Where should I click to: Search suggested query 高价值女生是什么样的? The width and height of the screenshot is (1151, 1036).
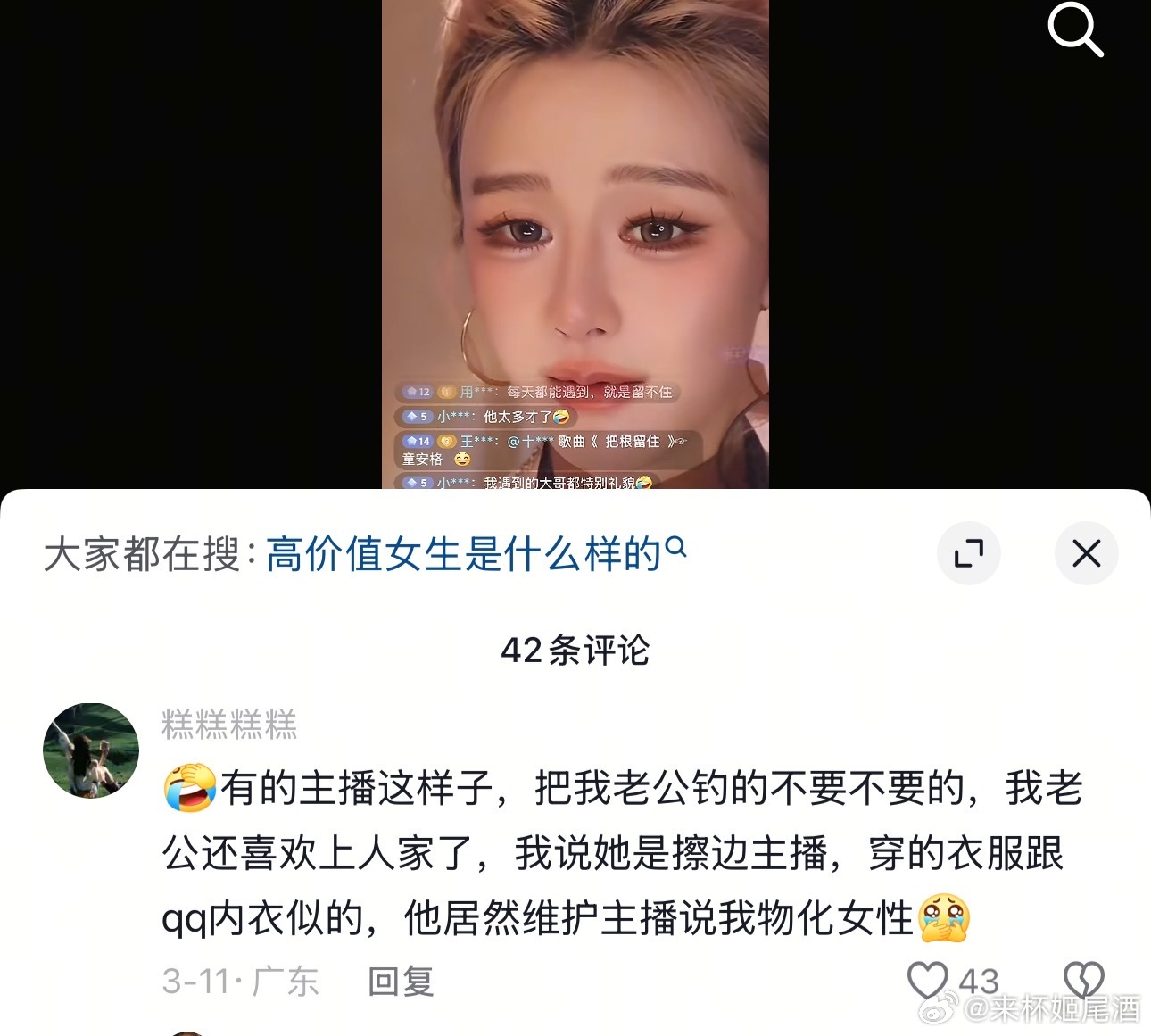click(x=475, y=554)
